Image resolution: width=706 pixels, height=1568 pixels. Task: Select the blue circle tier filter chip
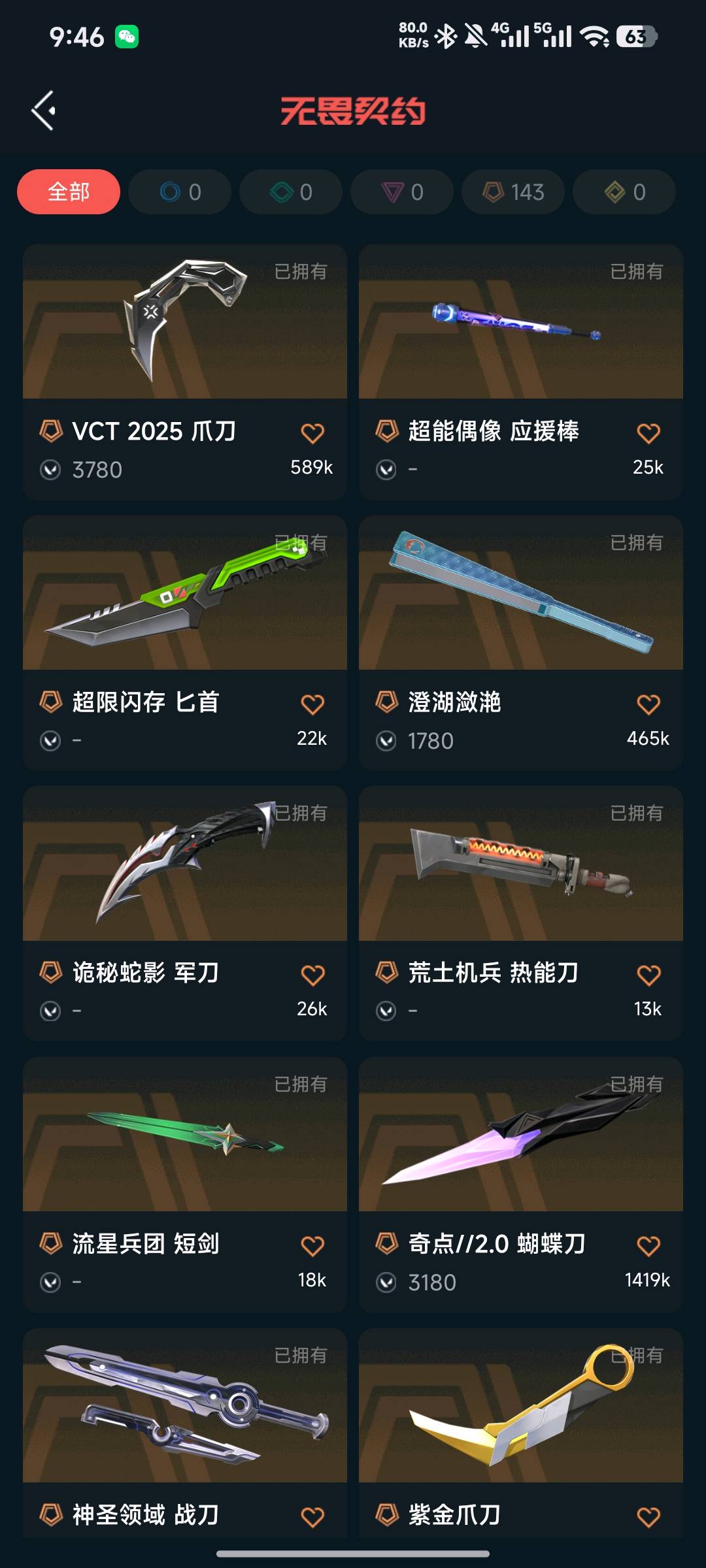(180, 192)
